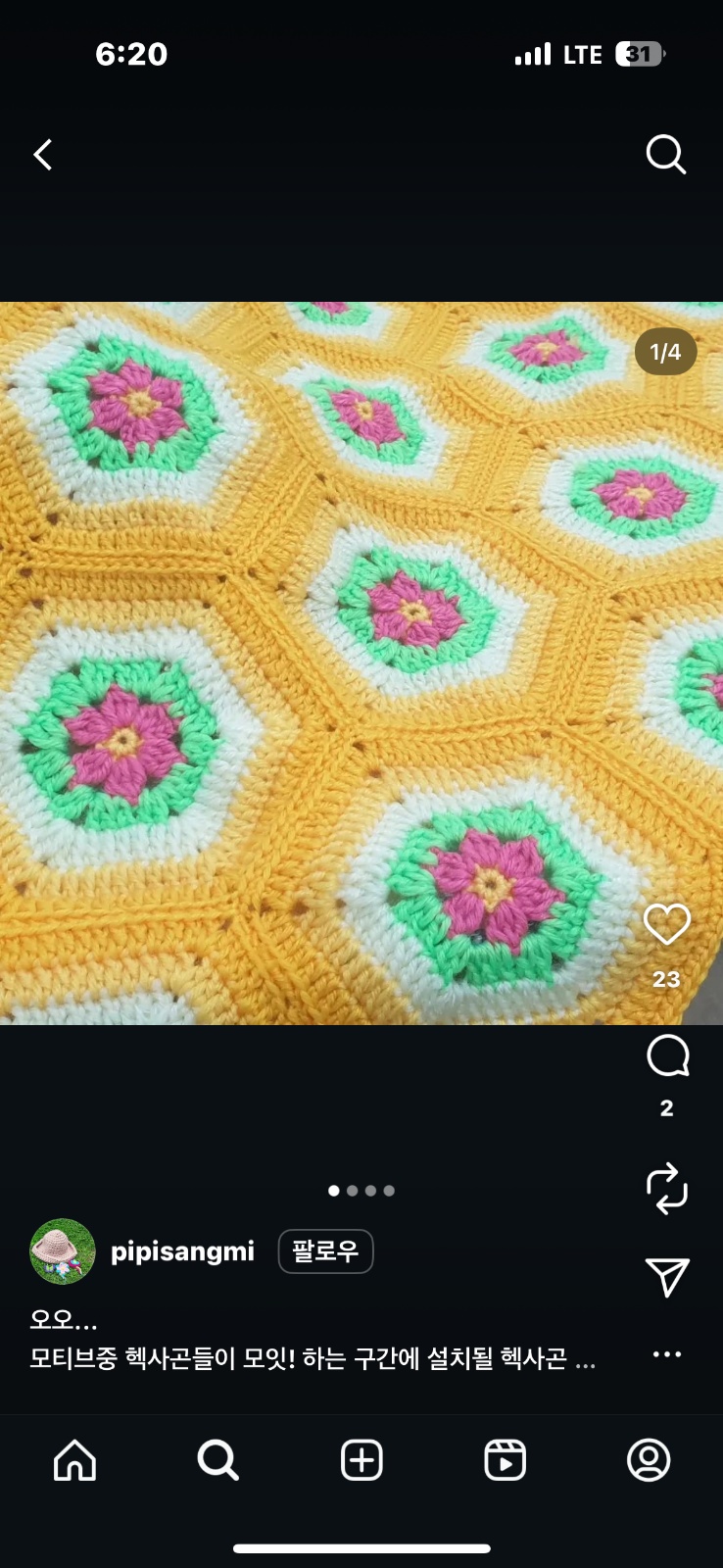Share the post via paper plane icon
Screen dimensions: 723x1568
[667, 1277]
